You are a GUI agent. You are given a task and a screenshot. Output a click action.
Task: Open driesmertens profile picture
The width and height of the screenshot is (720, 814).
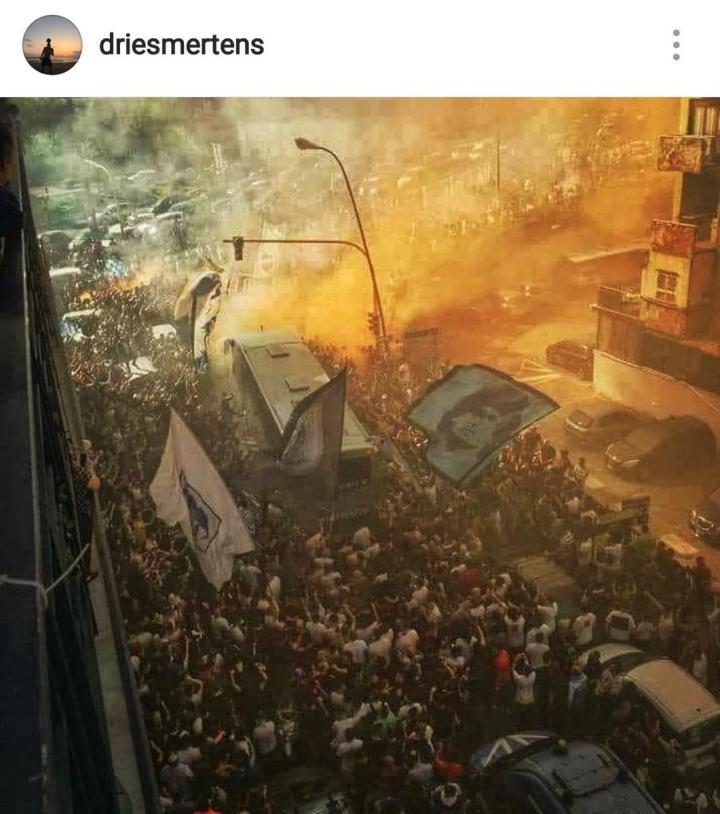click(52, 45)
